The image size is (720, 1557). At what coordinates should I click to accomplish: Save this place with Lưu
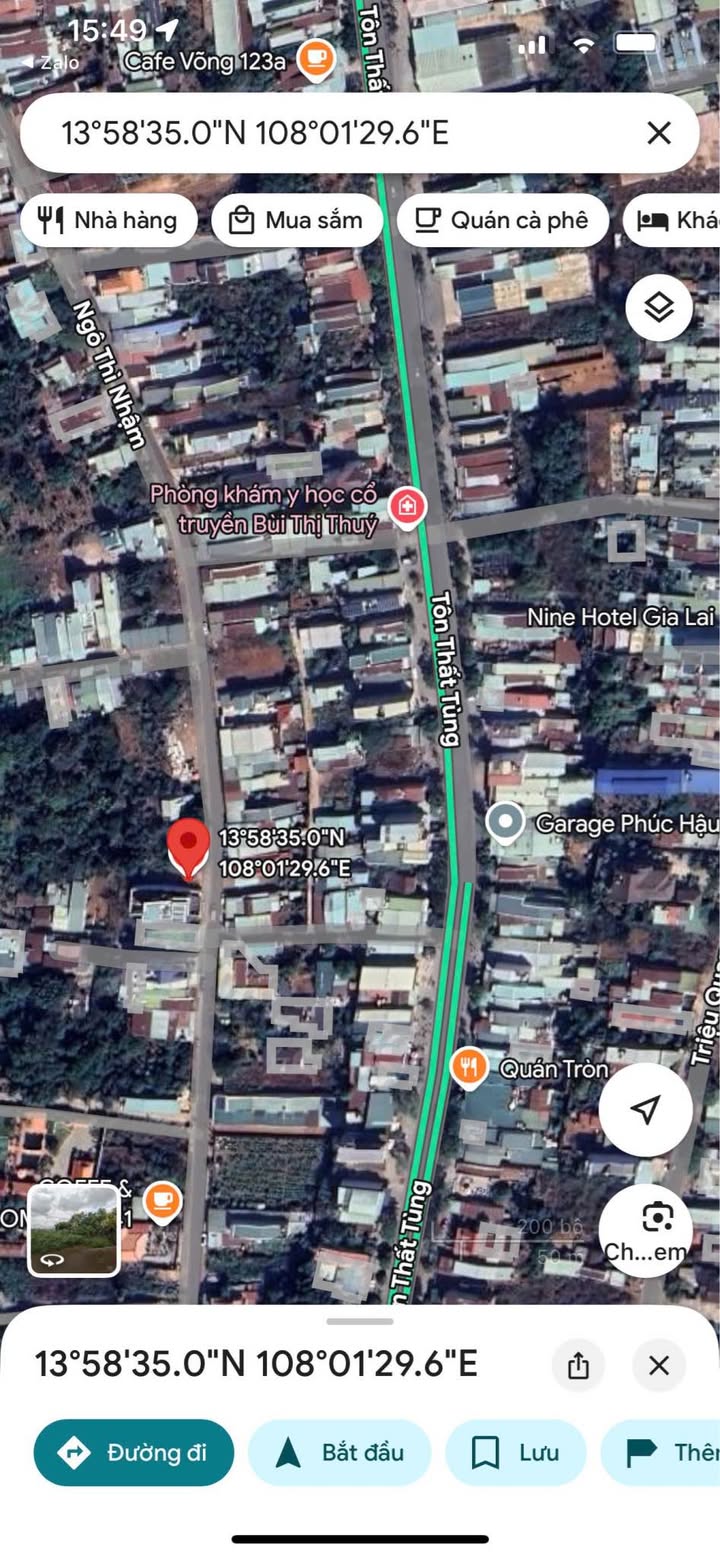click(x=515, y=1452)
